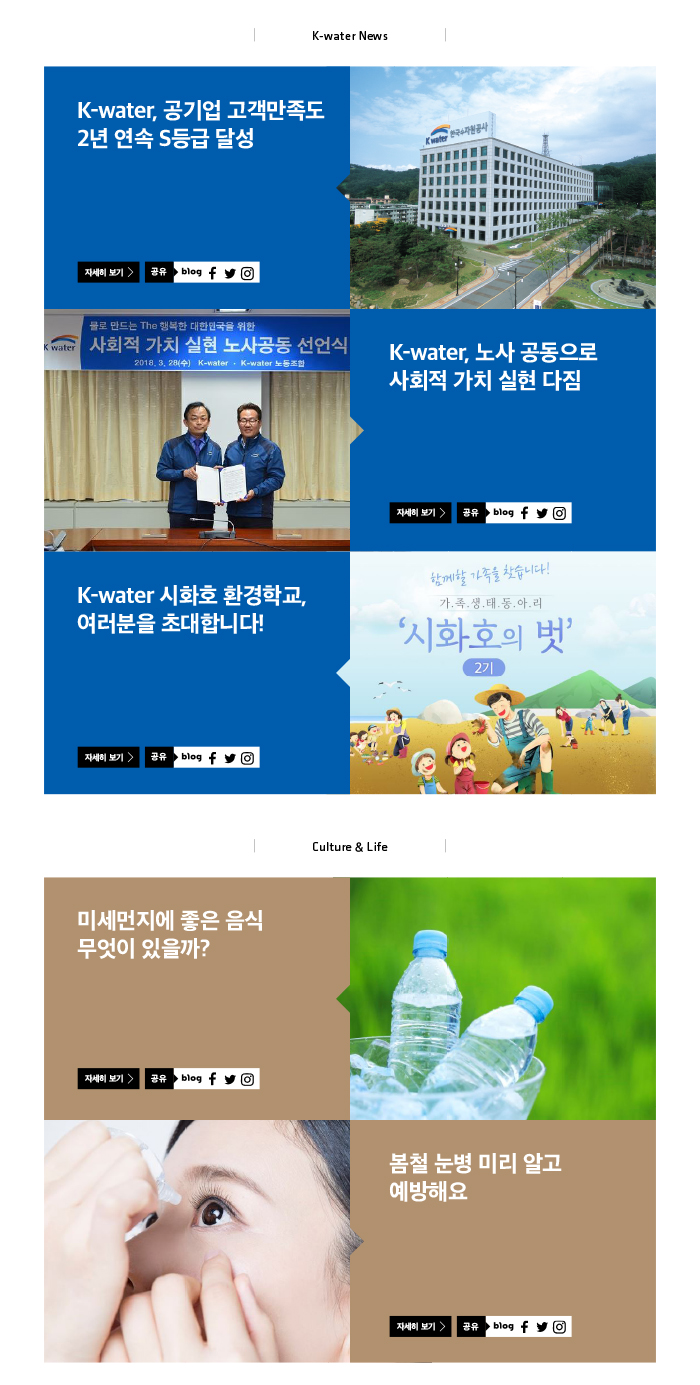The image size is (700, 1385).
Task: Open the K-water headquarters building photo
Action: 503,188
